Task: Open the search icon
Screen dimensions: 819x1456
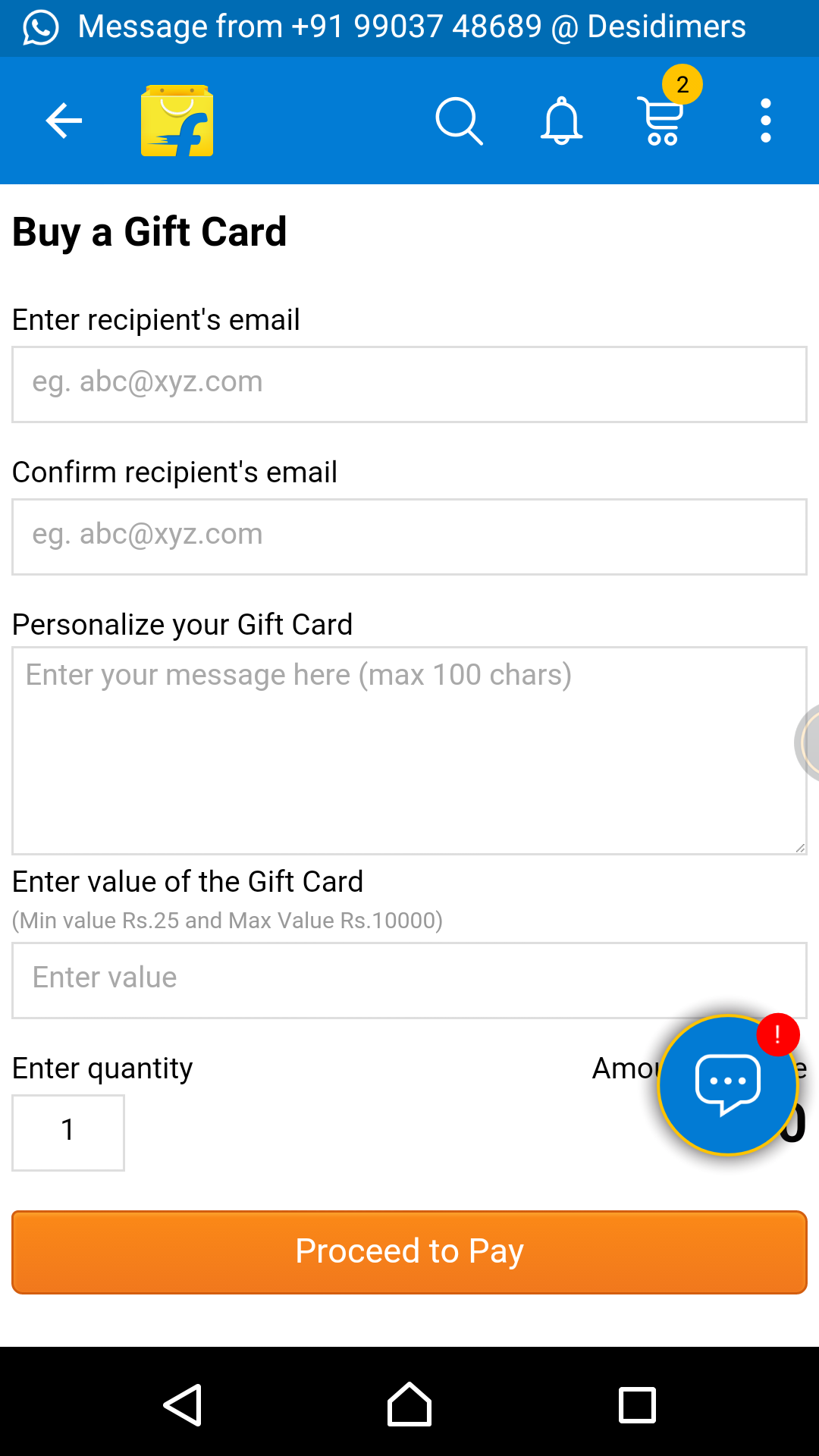Action: (459, 121)
